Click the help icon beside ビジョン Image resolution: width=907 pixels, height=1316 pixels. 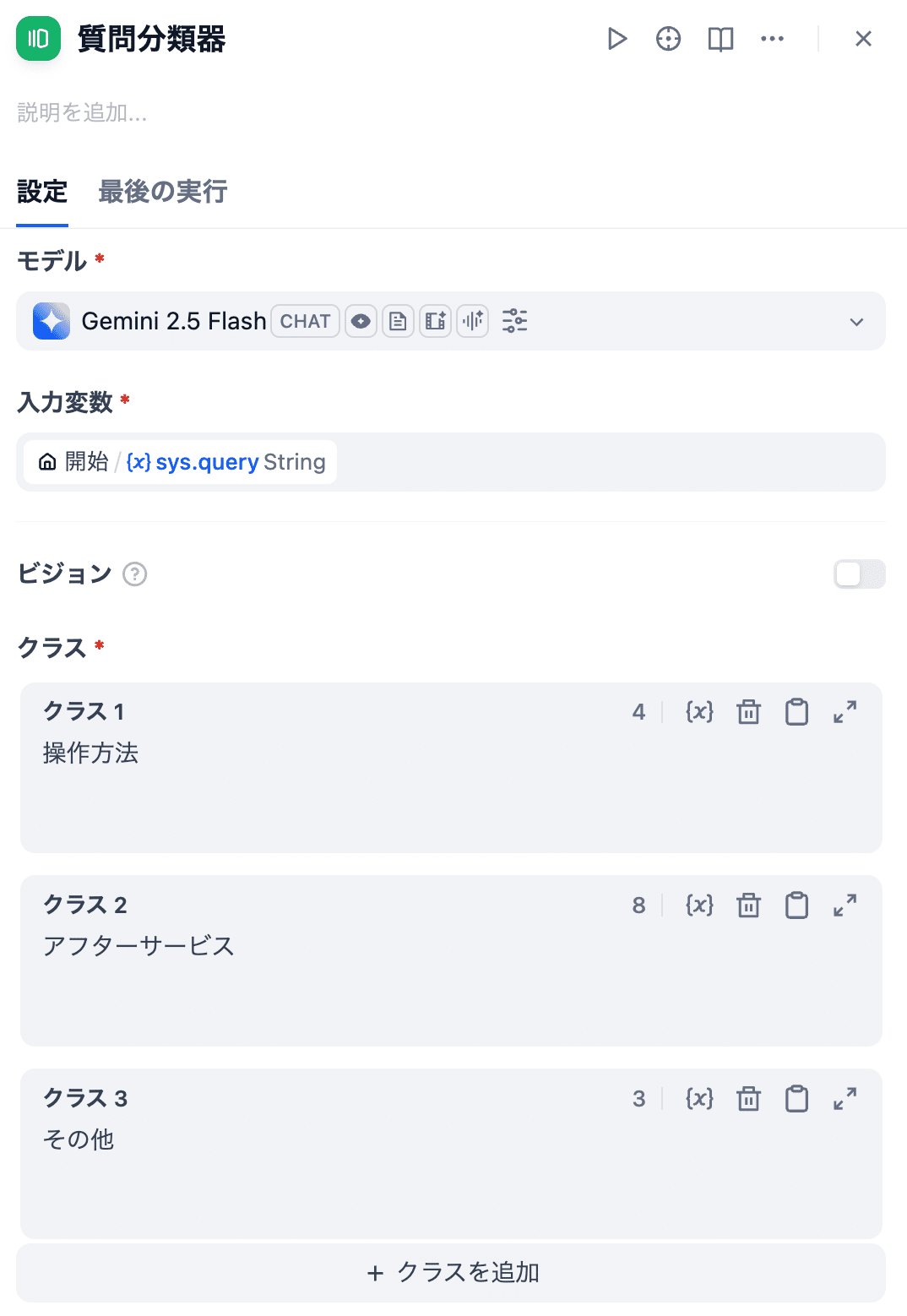[x=135, y=574]
